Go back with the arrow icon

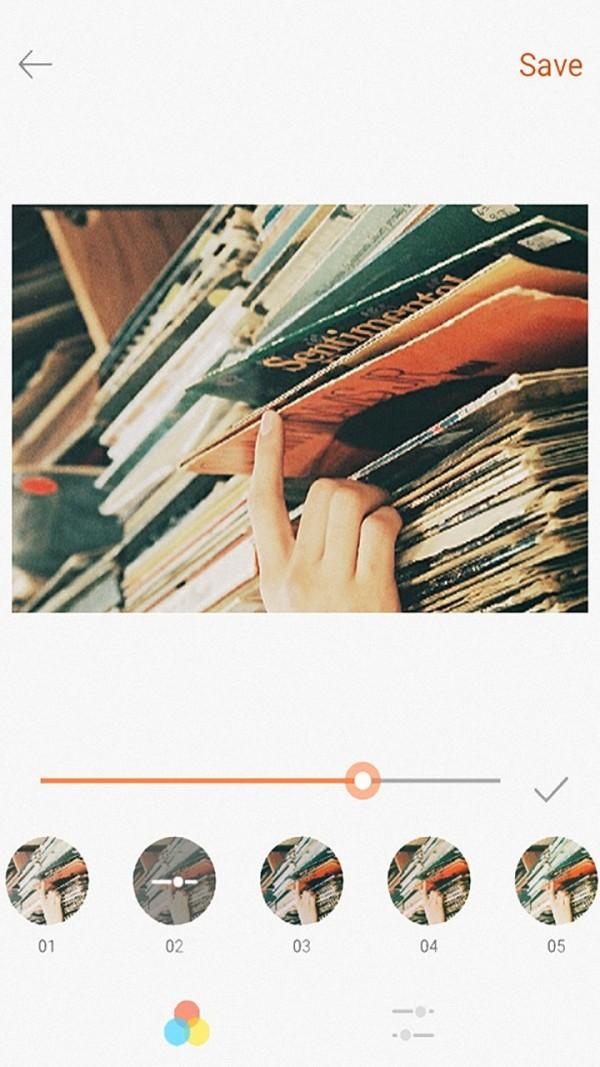coord(35,65)
